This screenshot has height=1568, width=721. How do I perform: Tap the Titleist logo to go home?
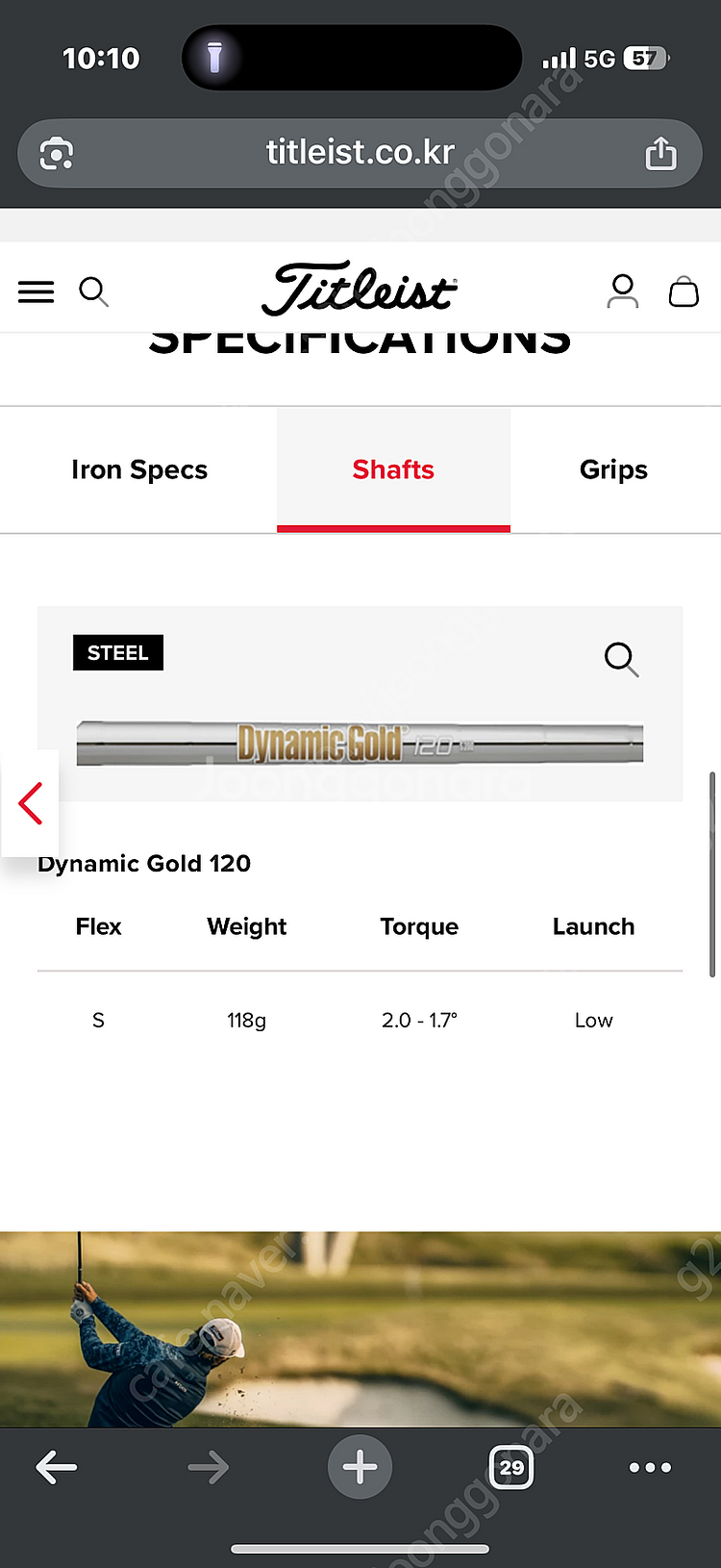coord(360,289)
